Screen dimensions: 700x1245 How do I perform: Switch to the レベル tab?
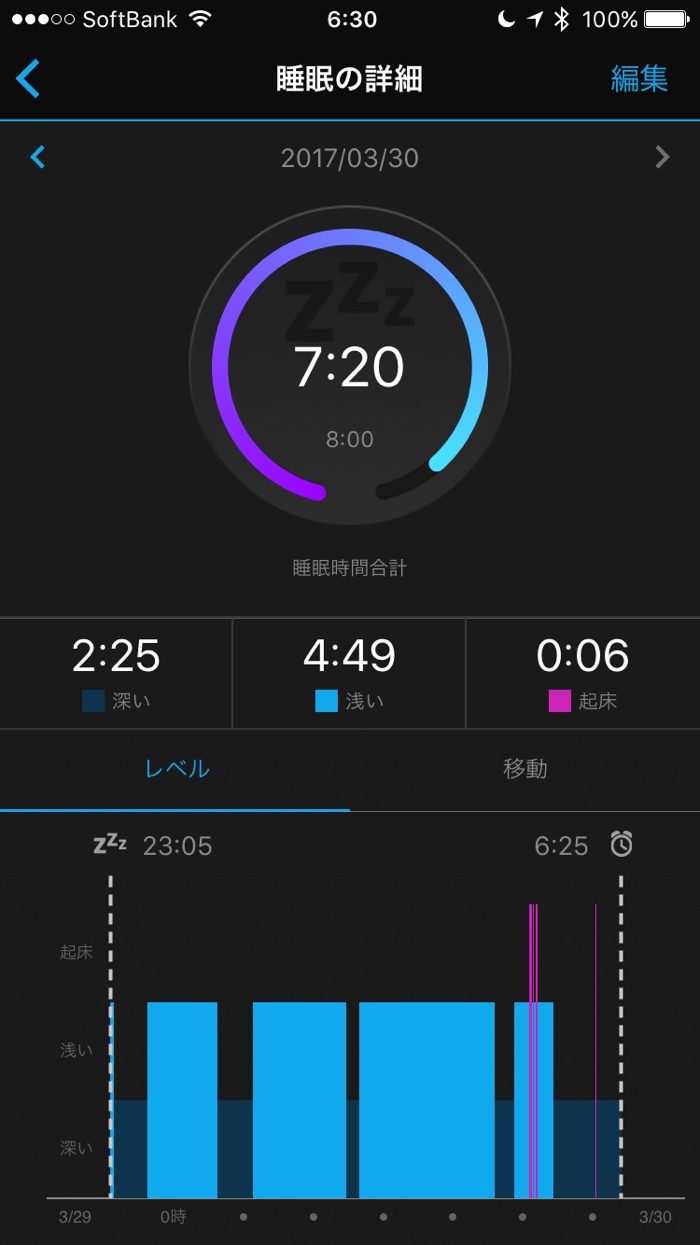click(x=176, y=769)
